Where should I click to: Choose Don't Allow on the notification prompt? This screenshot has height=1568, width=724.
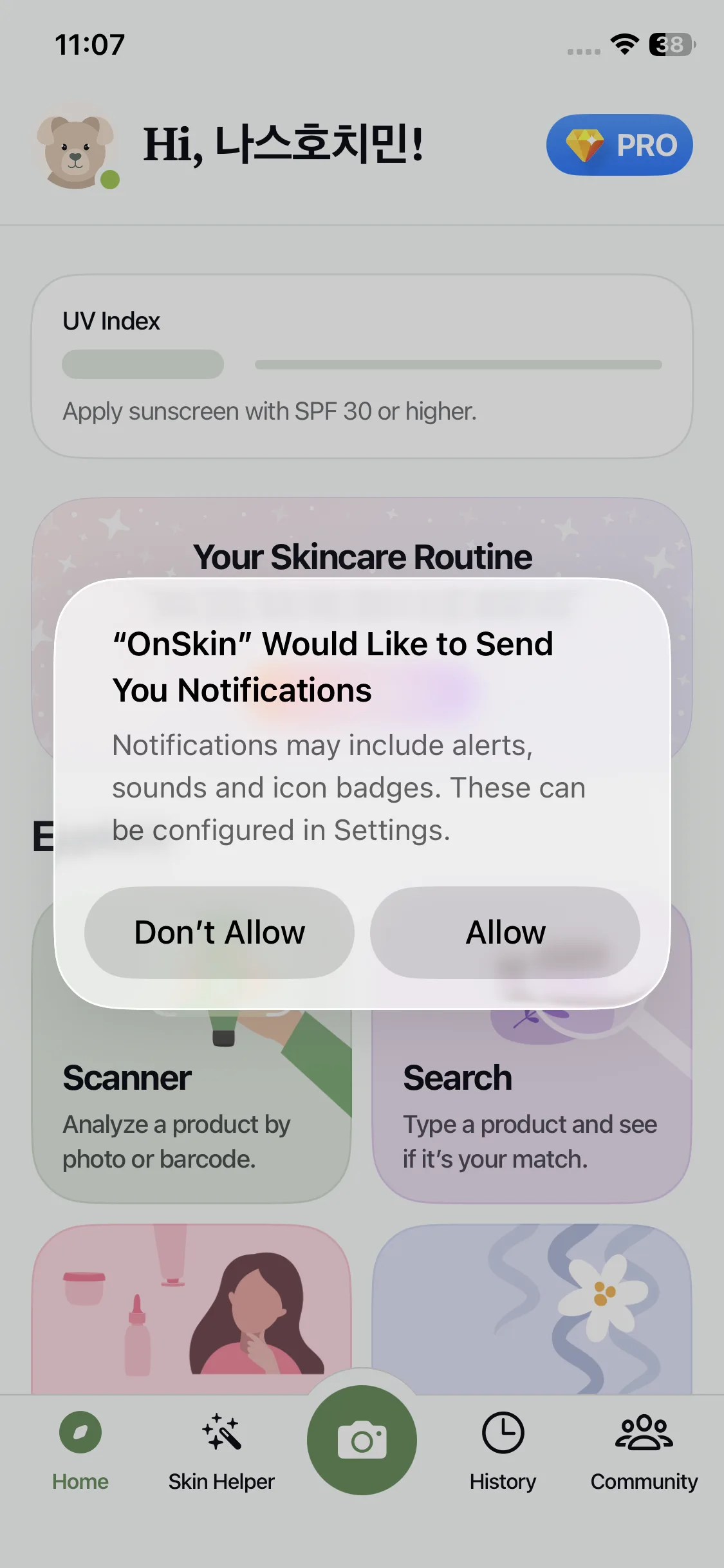point(219,932)
